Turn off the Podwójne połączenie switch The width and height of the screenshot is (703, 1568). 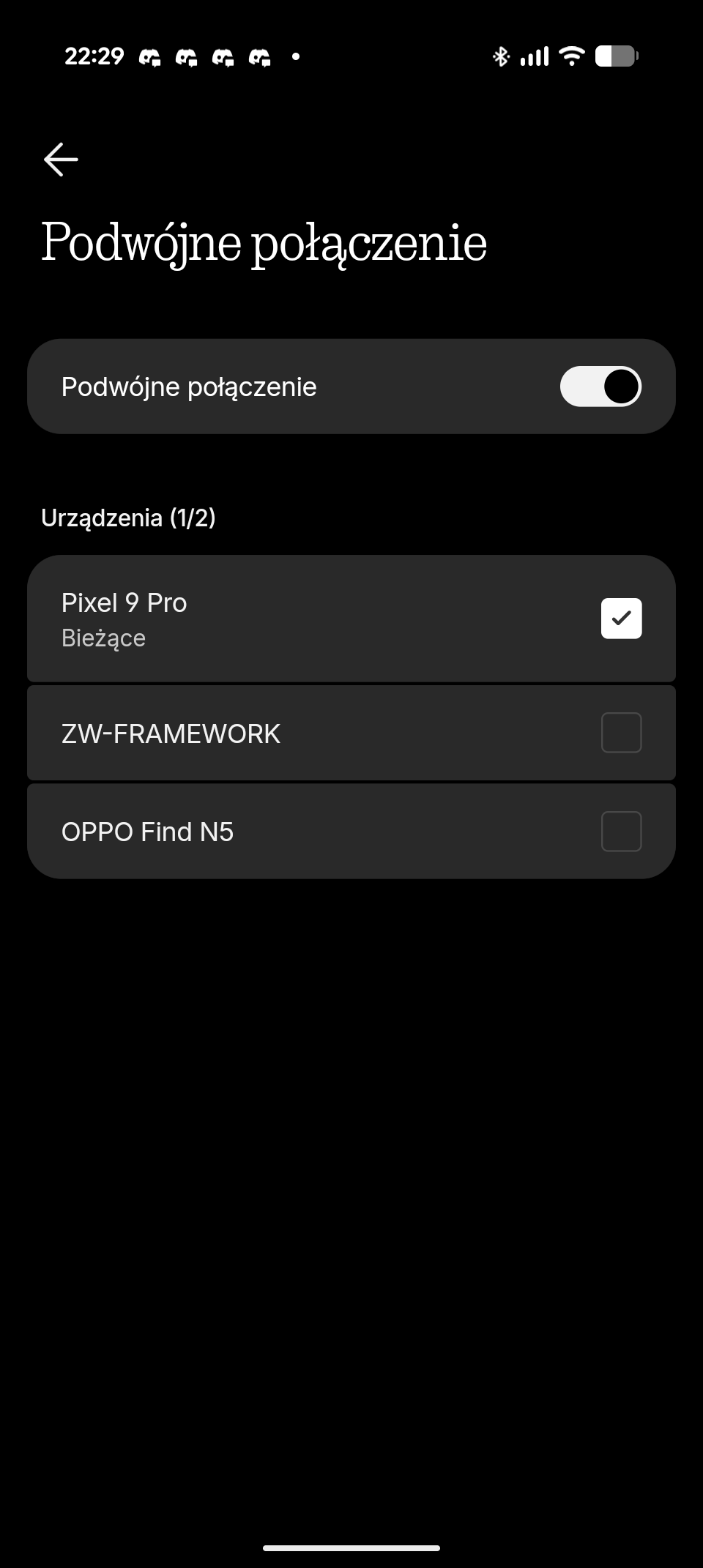point(600,387)
